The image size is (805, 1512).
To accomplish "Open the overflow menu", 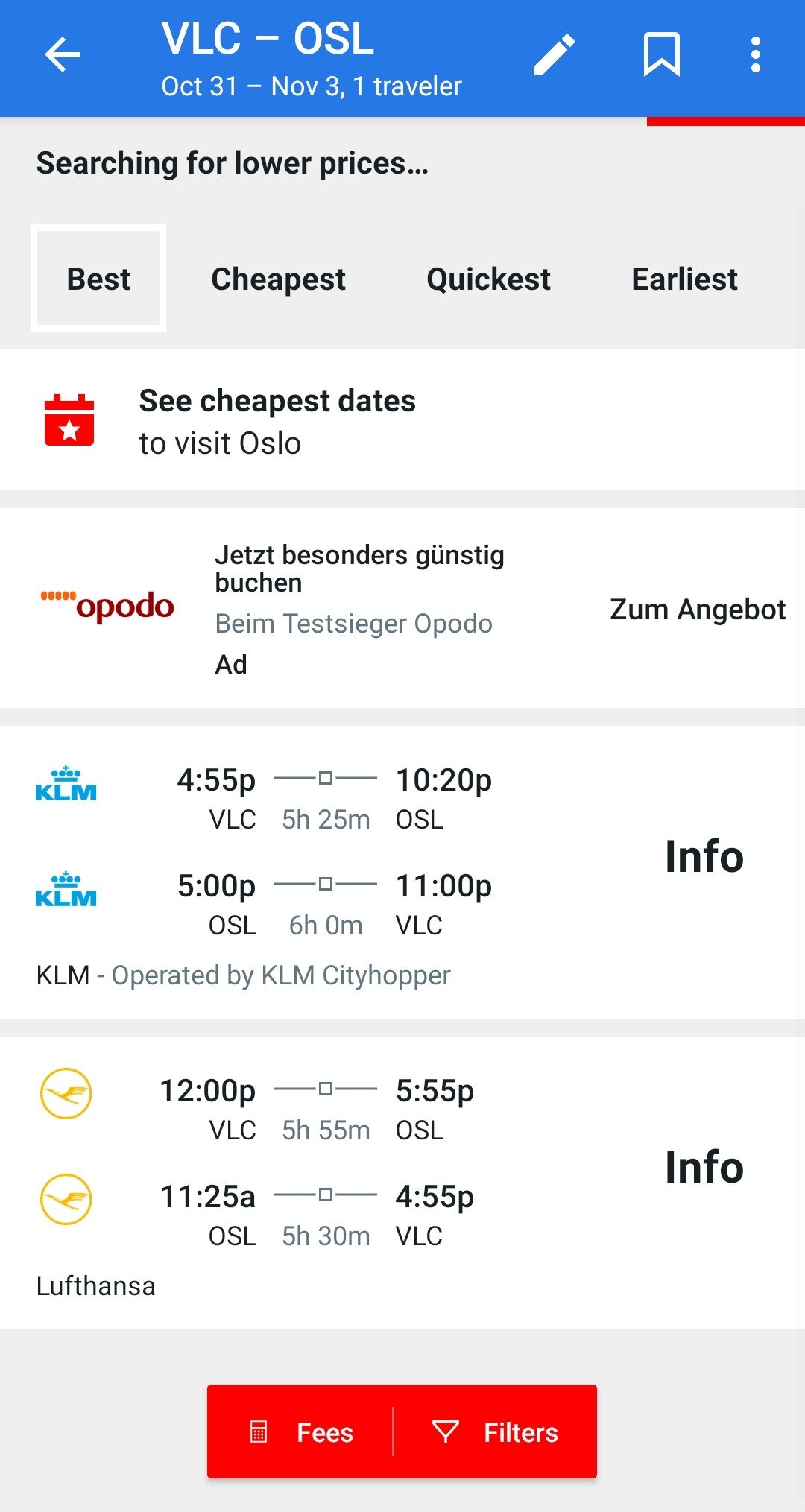I will [x=756, y=54].
